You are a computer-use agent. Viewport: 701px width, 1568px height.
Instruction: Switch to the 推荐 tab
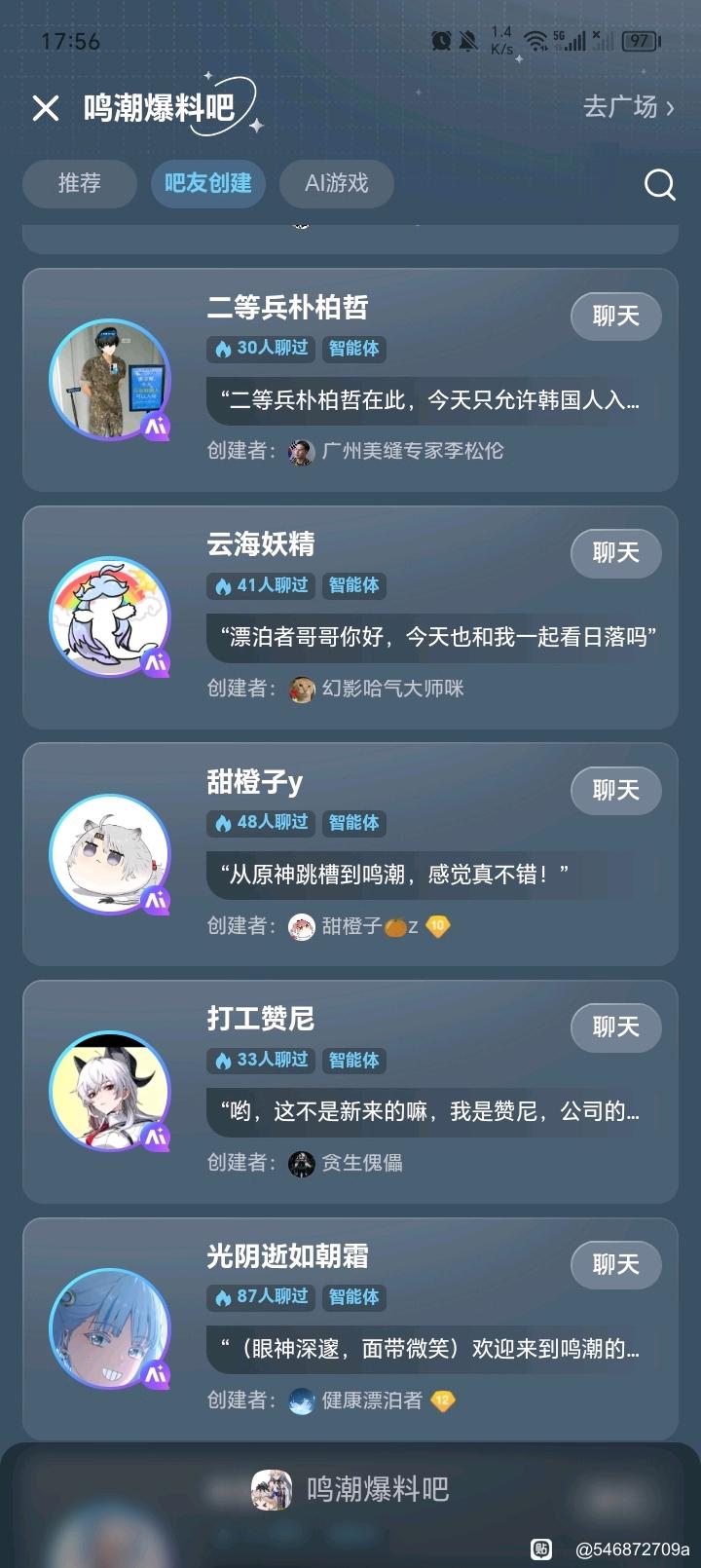[x=79, y=183]
